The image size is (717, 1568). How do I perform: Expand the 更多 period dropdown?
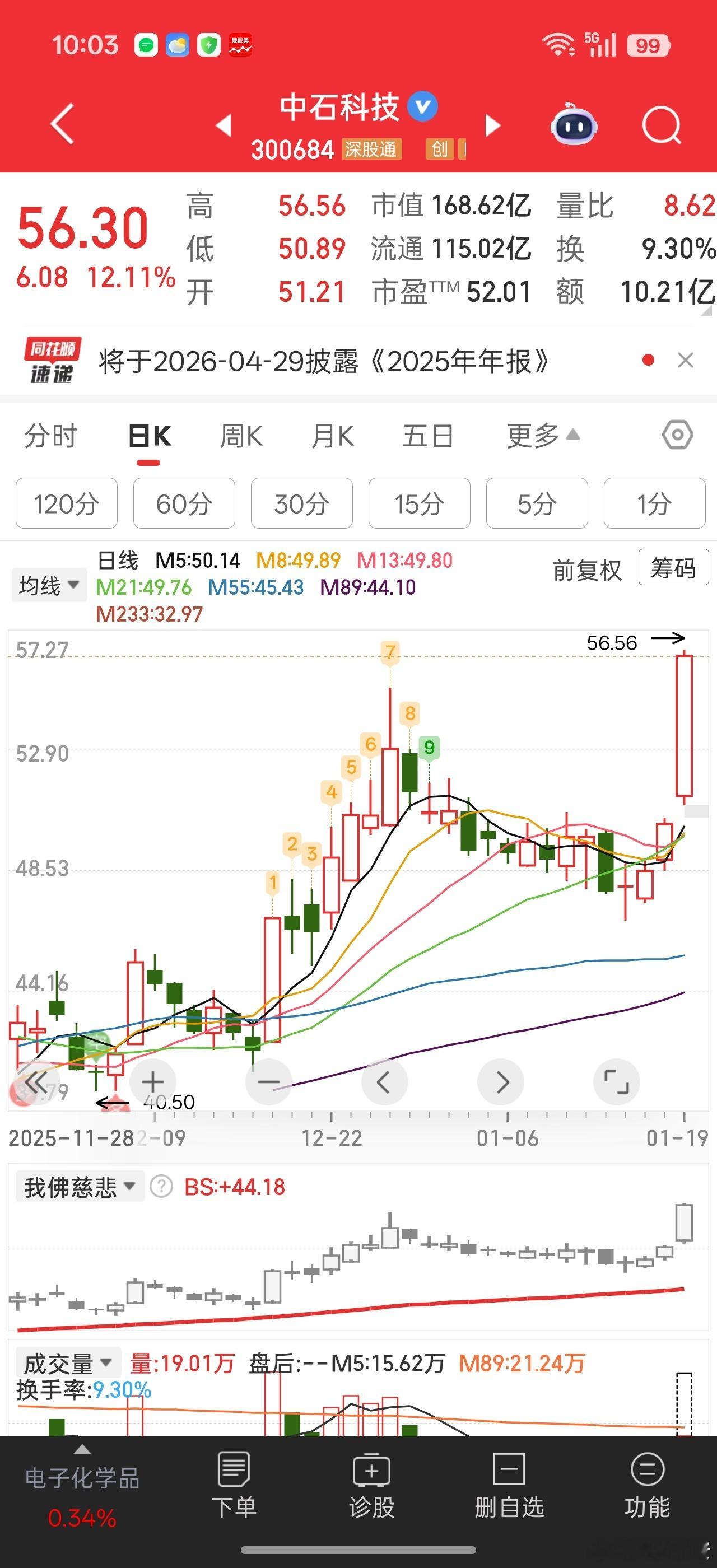coord(543,436)
